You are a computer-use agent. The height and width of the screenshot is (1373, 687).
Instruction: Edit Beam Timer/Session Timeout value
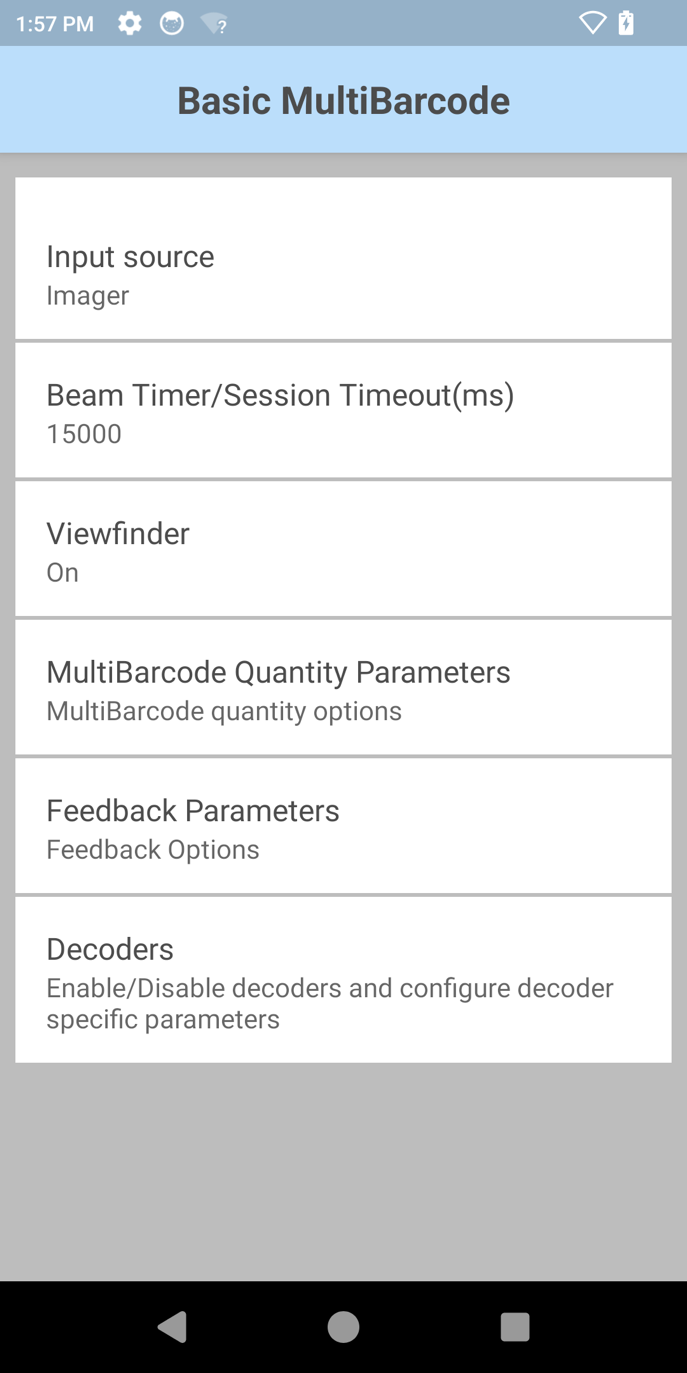(x=343, y=412)
